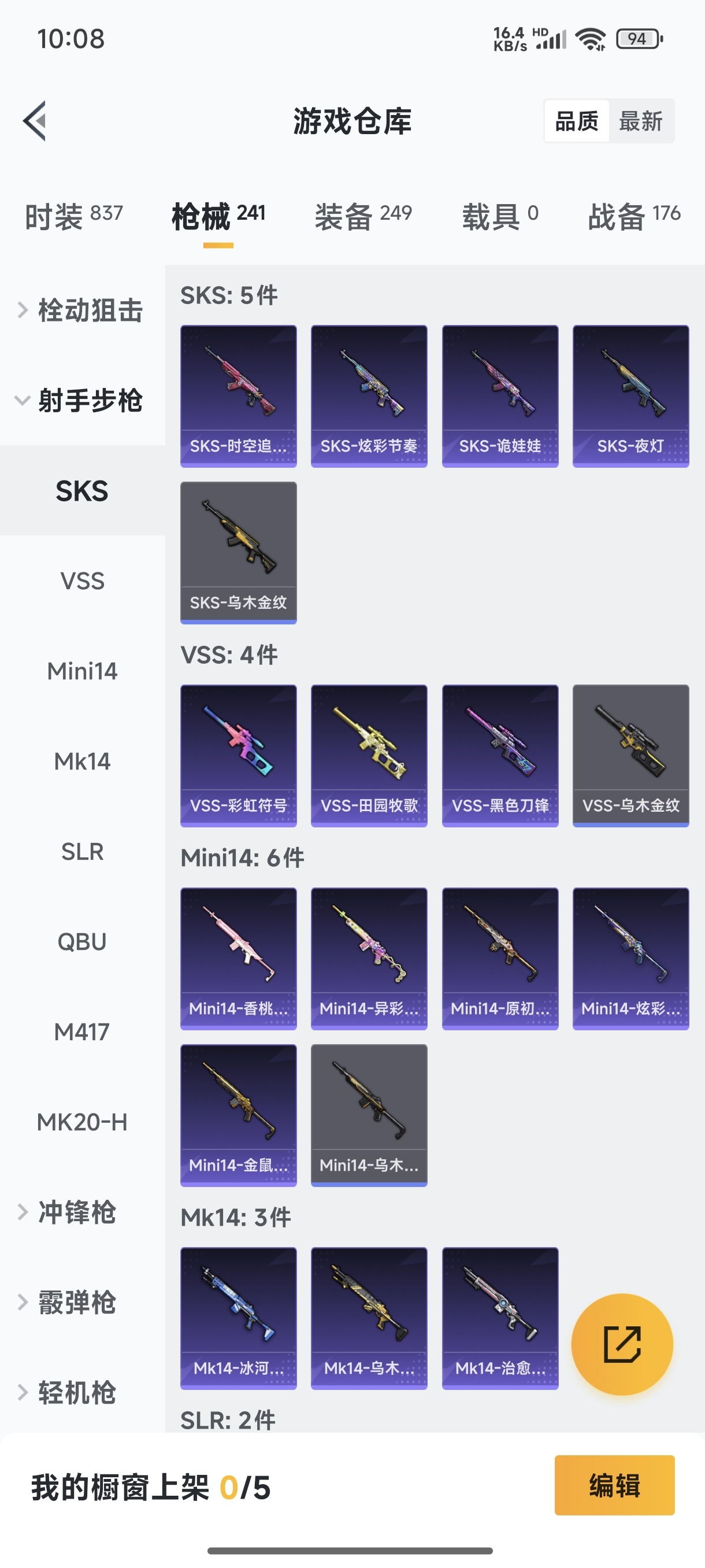Open the 装备 tab
Viewport: 705px width, 1568px height.
tap(363, 216)
